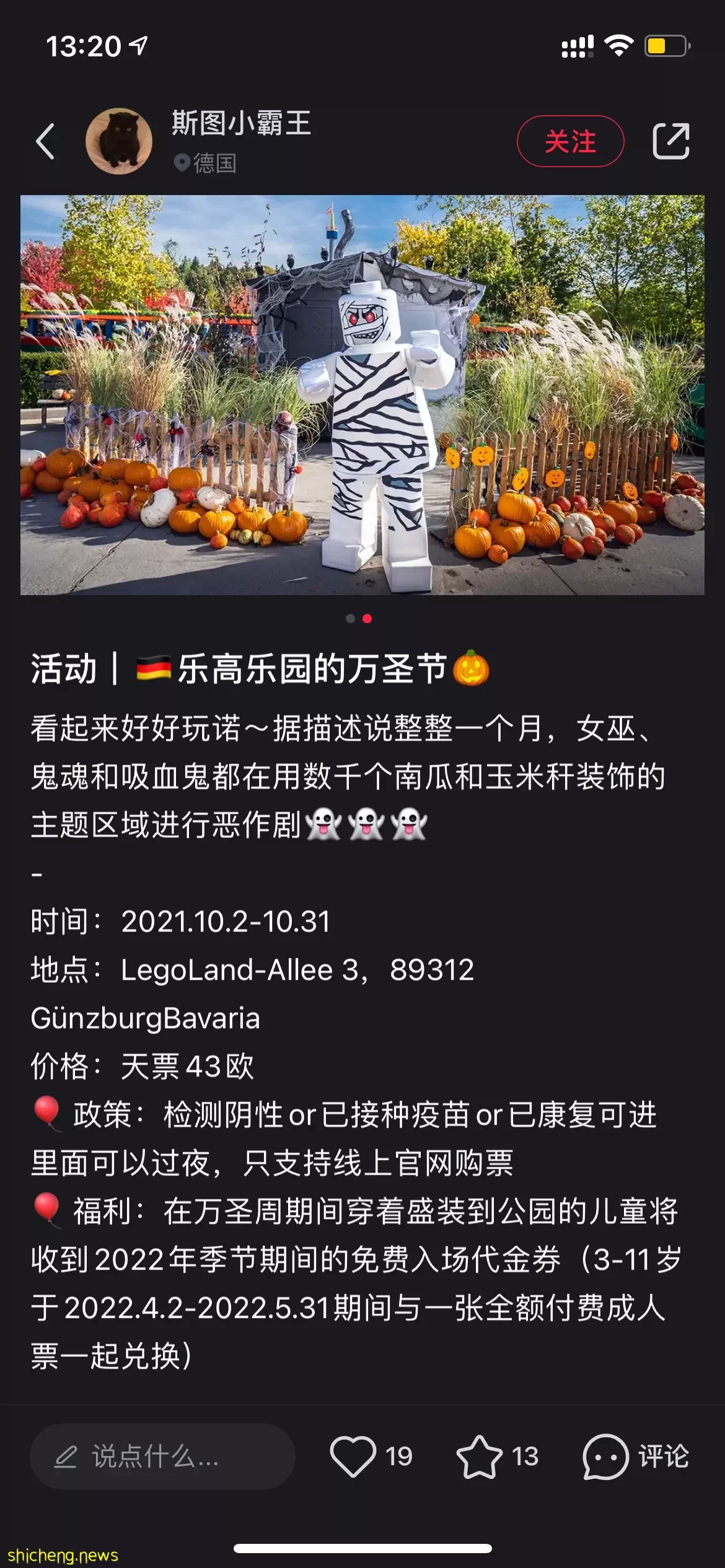Share this post
The height and width of the screenshot is (1568, 725).
[x=670, y=141]
